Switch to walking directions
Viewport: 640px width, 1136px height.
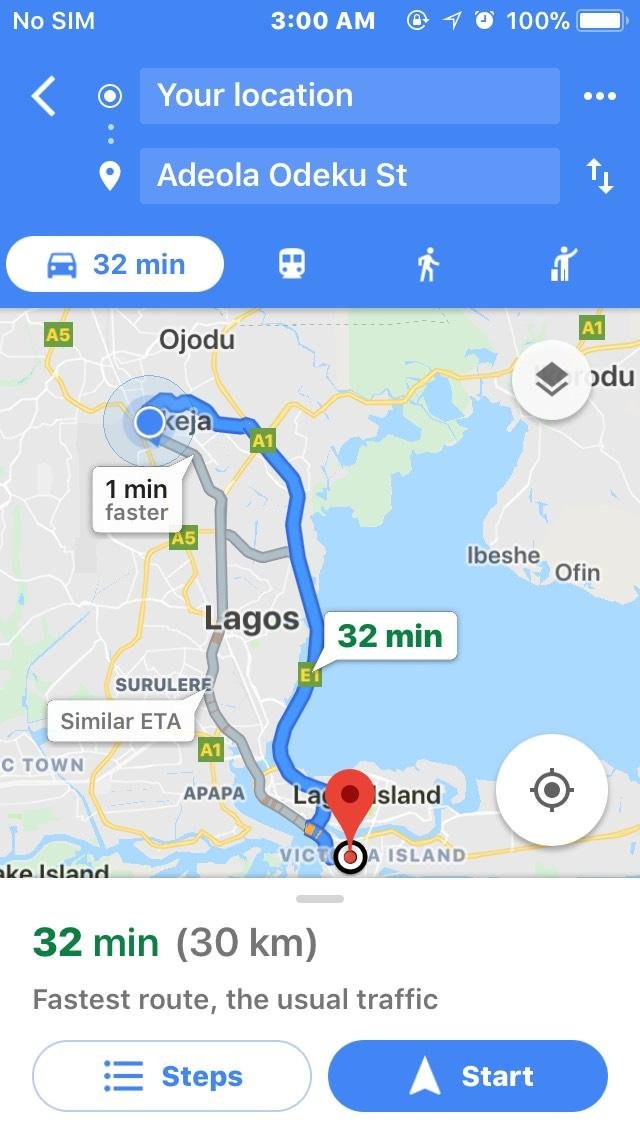pos(428,265)
